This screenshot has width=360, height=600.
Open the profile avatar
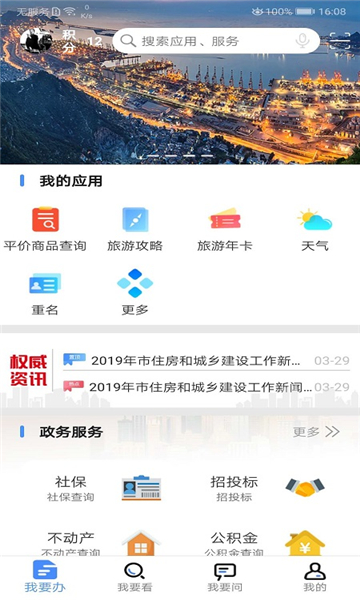click(36, 41)
